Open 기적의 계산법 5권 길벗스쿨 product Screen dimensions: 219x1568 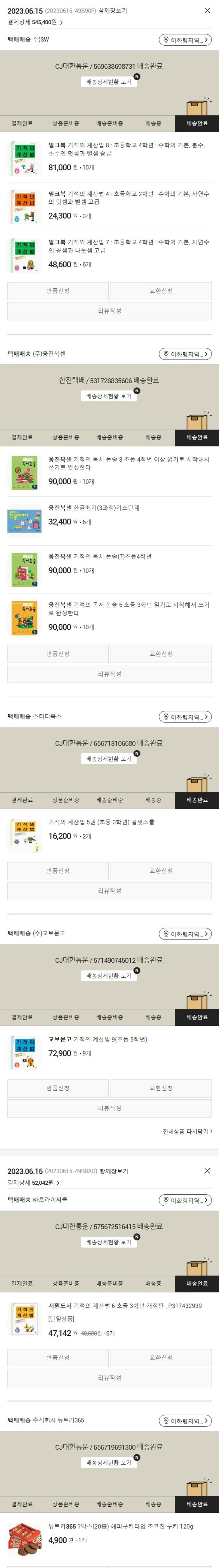point(101,822)
